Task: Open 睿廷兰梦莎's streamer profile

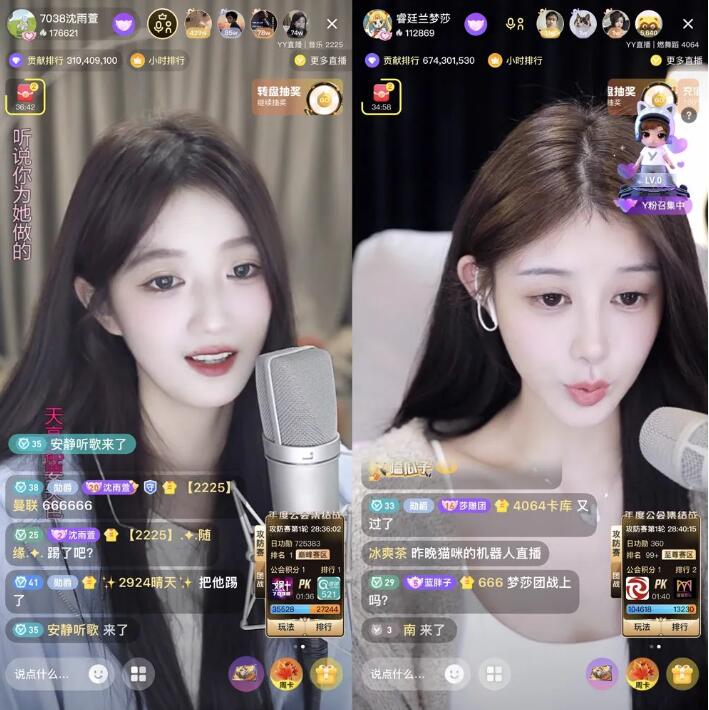Action: 377,24
